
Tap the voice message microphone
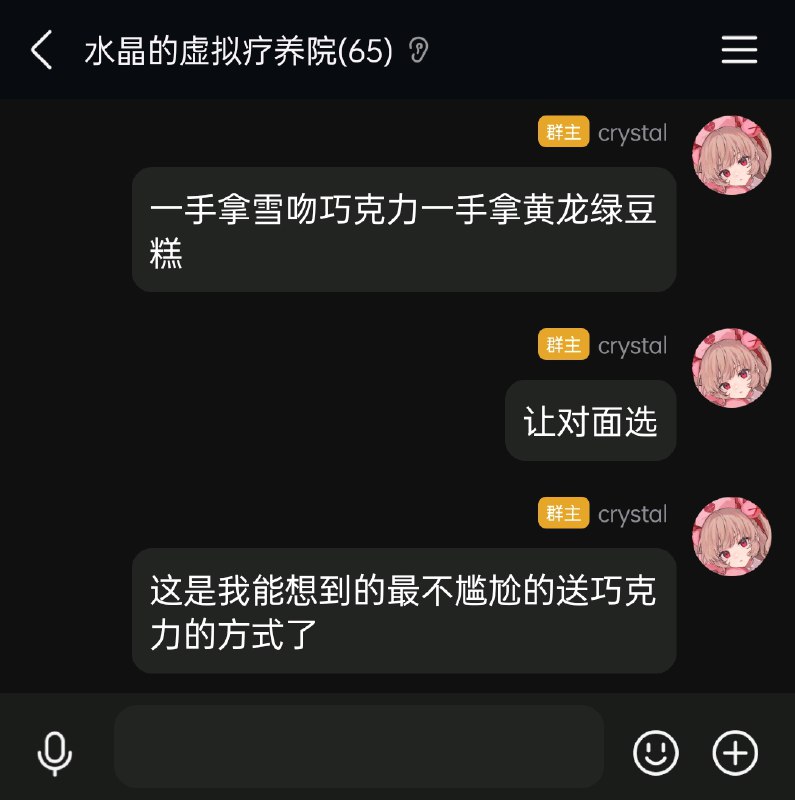tap(55, 752)
